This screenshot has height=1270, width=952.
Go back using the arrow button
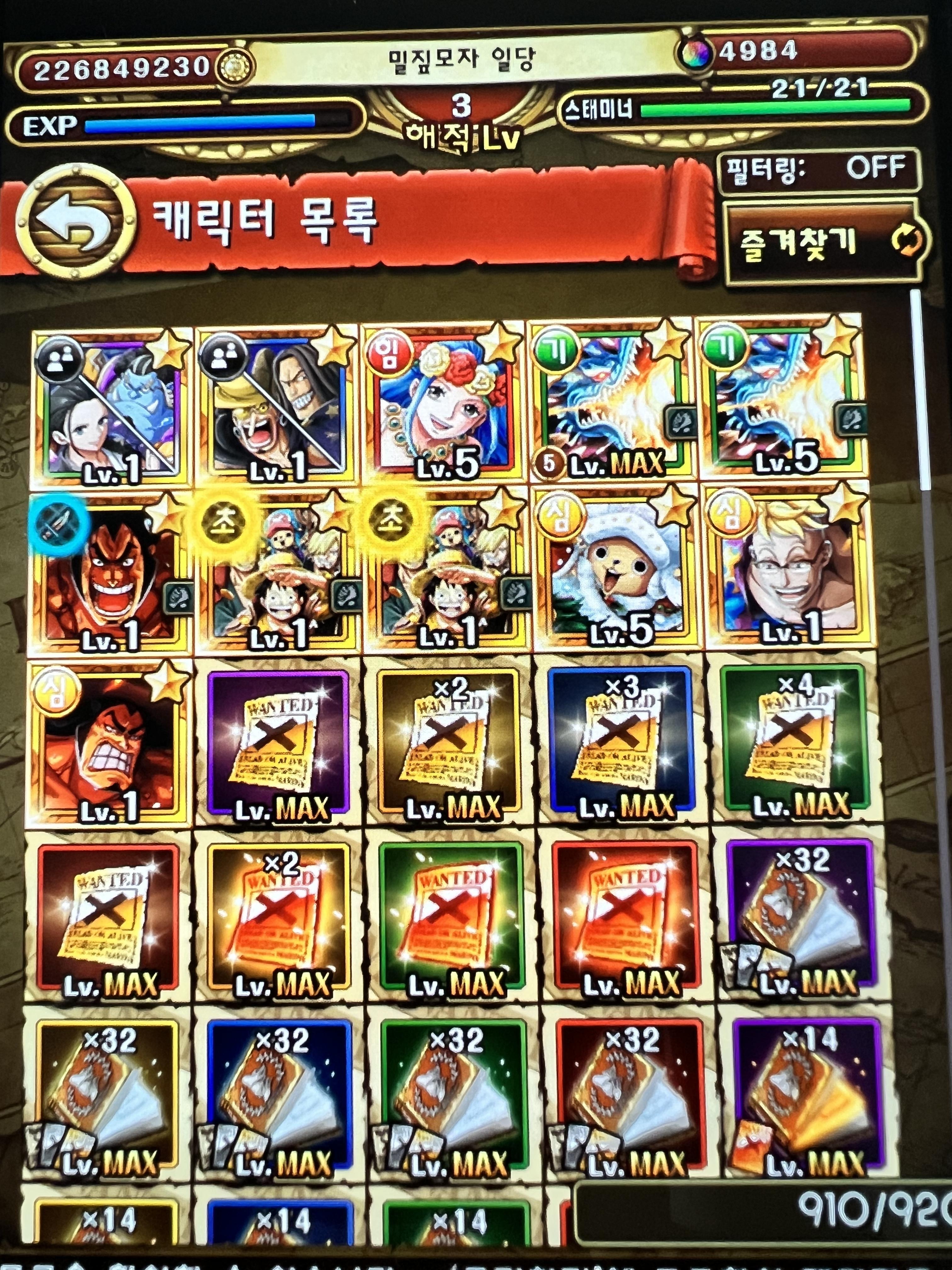76,223
